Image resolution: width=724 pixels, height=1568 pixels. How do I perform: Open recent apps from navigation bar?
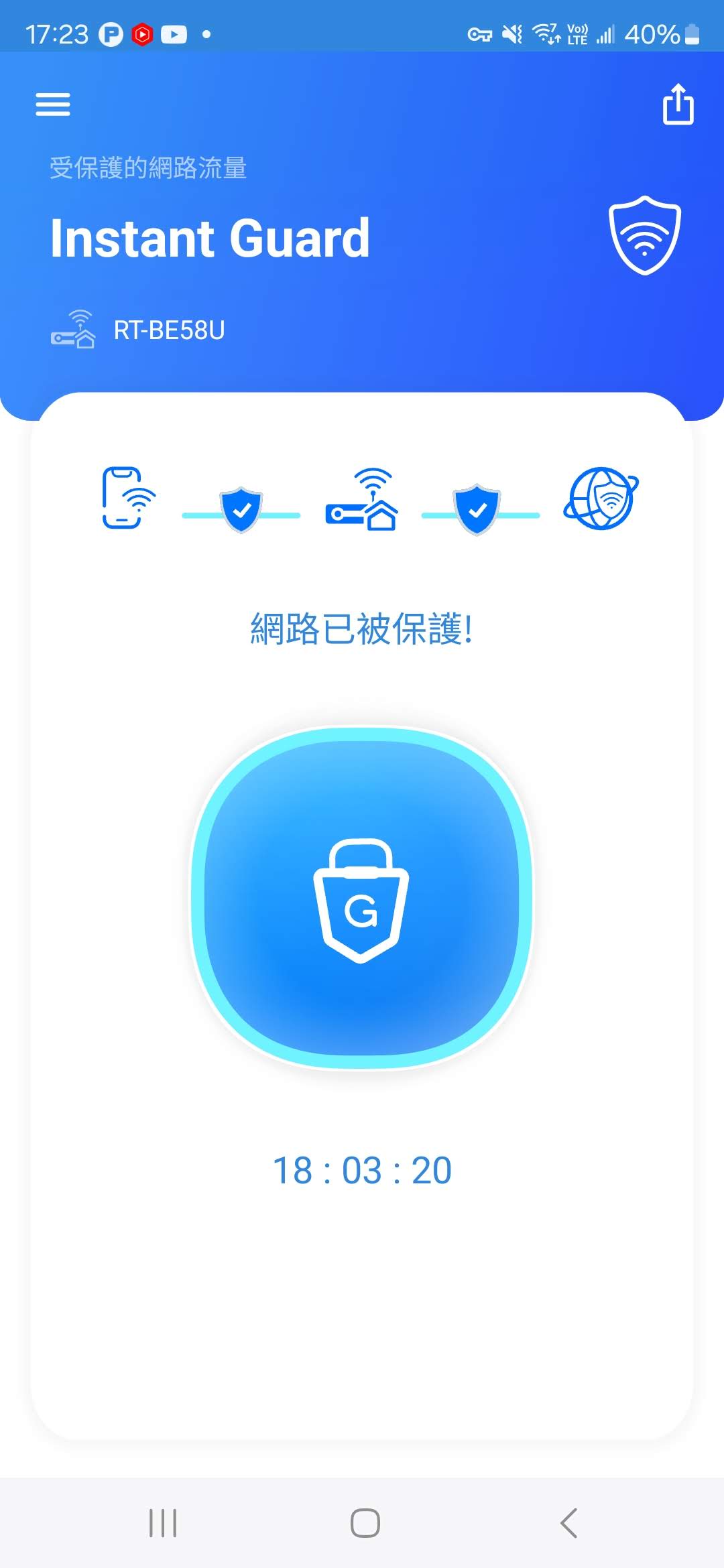(x=163, y=1522)
